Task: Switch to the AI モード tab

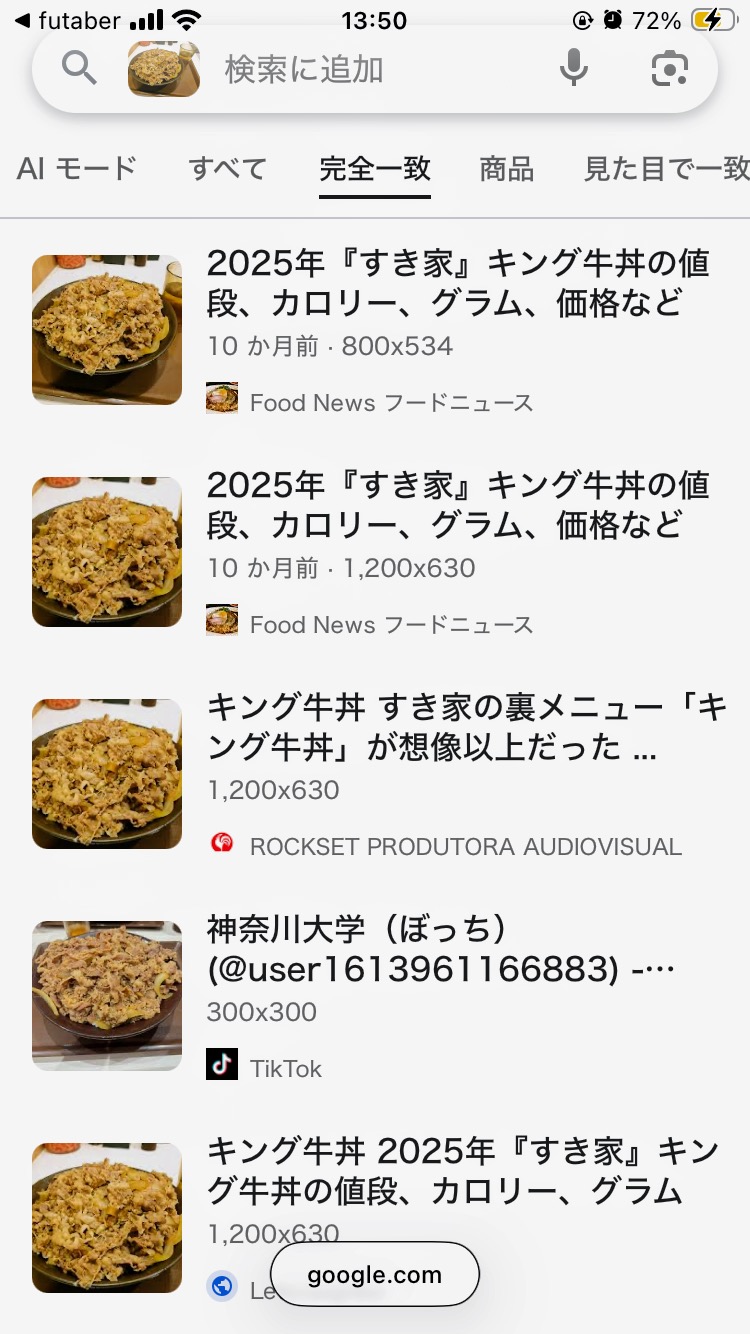Action: coord(77,169)
